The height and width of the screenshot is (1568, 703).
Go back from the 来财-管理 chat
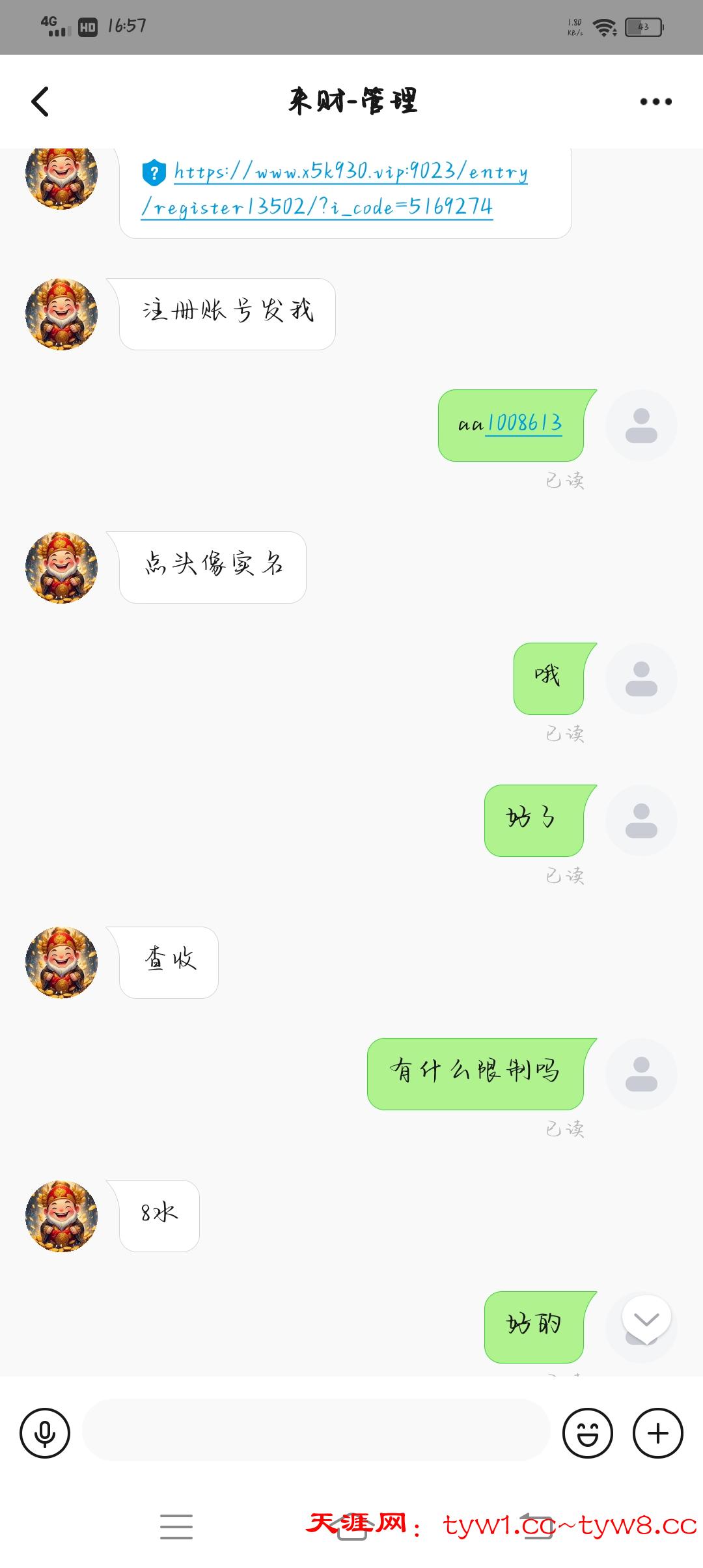pos(40,102)
